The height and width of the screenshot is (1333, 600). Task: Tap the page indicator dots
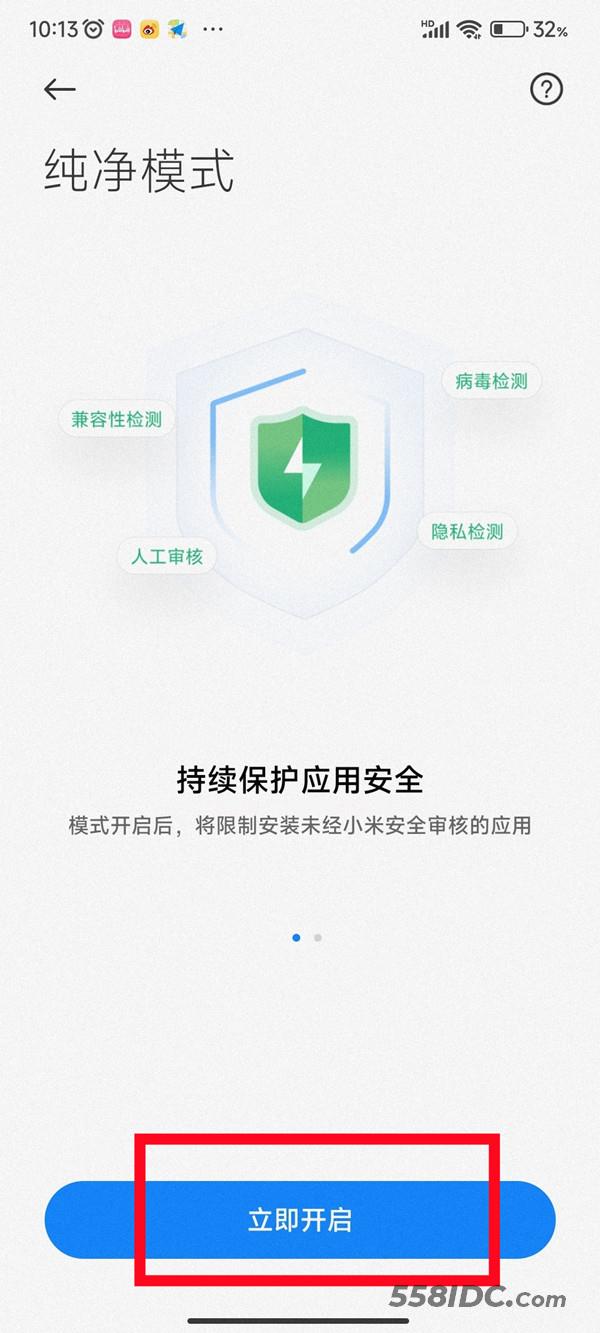tap(306, 938)
